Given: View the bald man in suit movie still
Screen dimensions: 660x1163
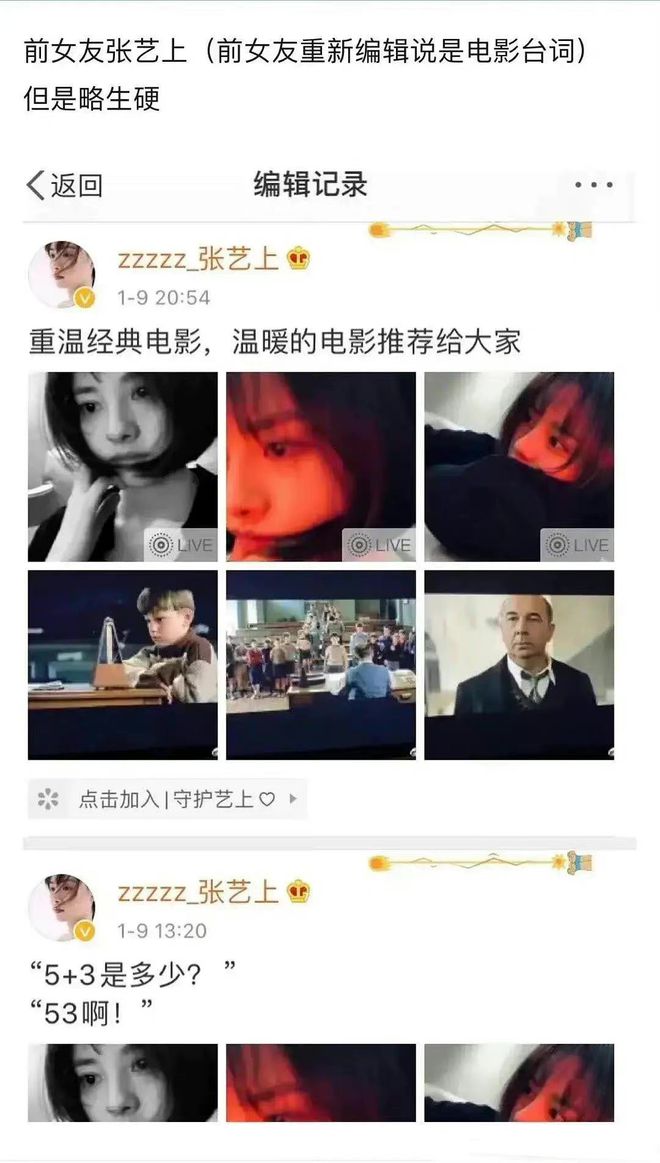Looking at the screenshot, I should [x=519, y=664].
